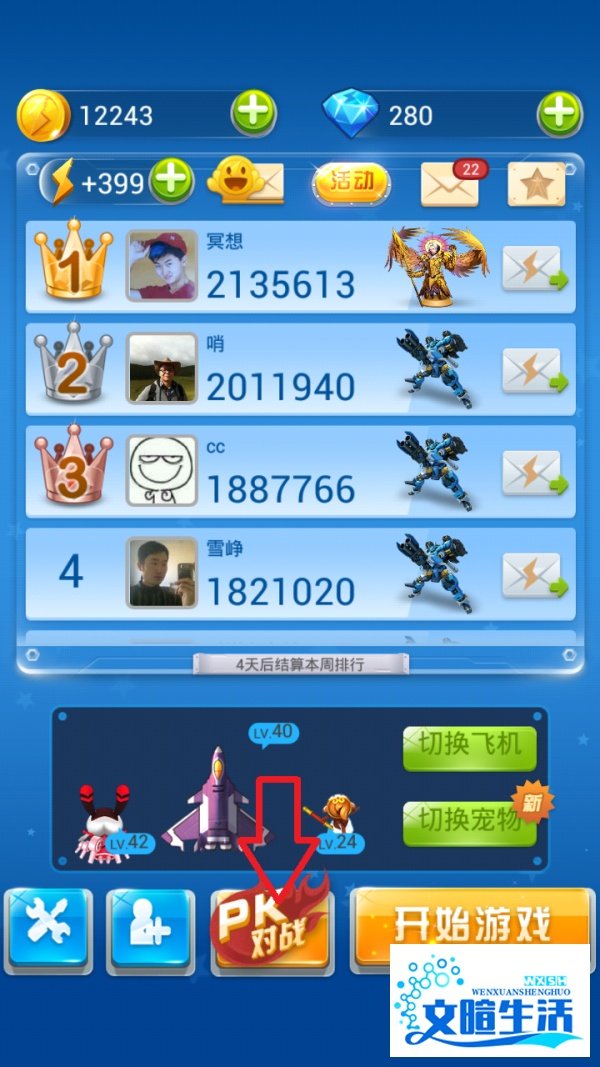This screenshot has width=600, height=1067.
Task: Send energy to player 哨
Action: coord(534,370)
